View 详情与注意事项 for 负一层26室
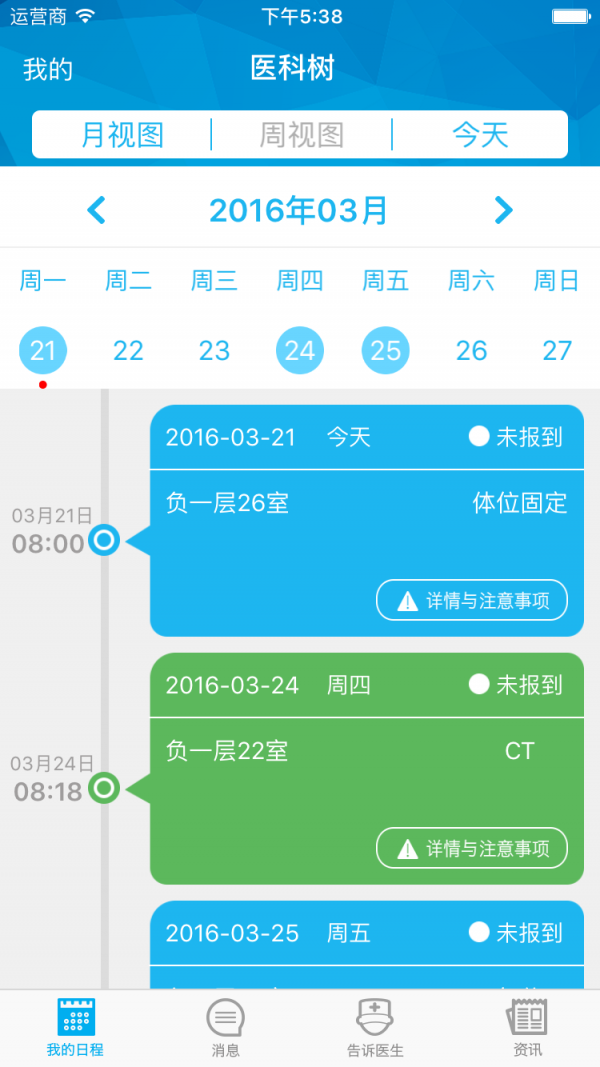 coord(472,601)
